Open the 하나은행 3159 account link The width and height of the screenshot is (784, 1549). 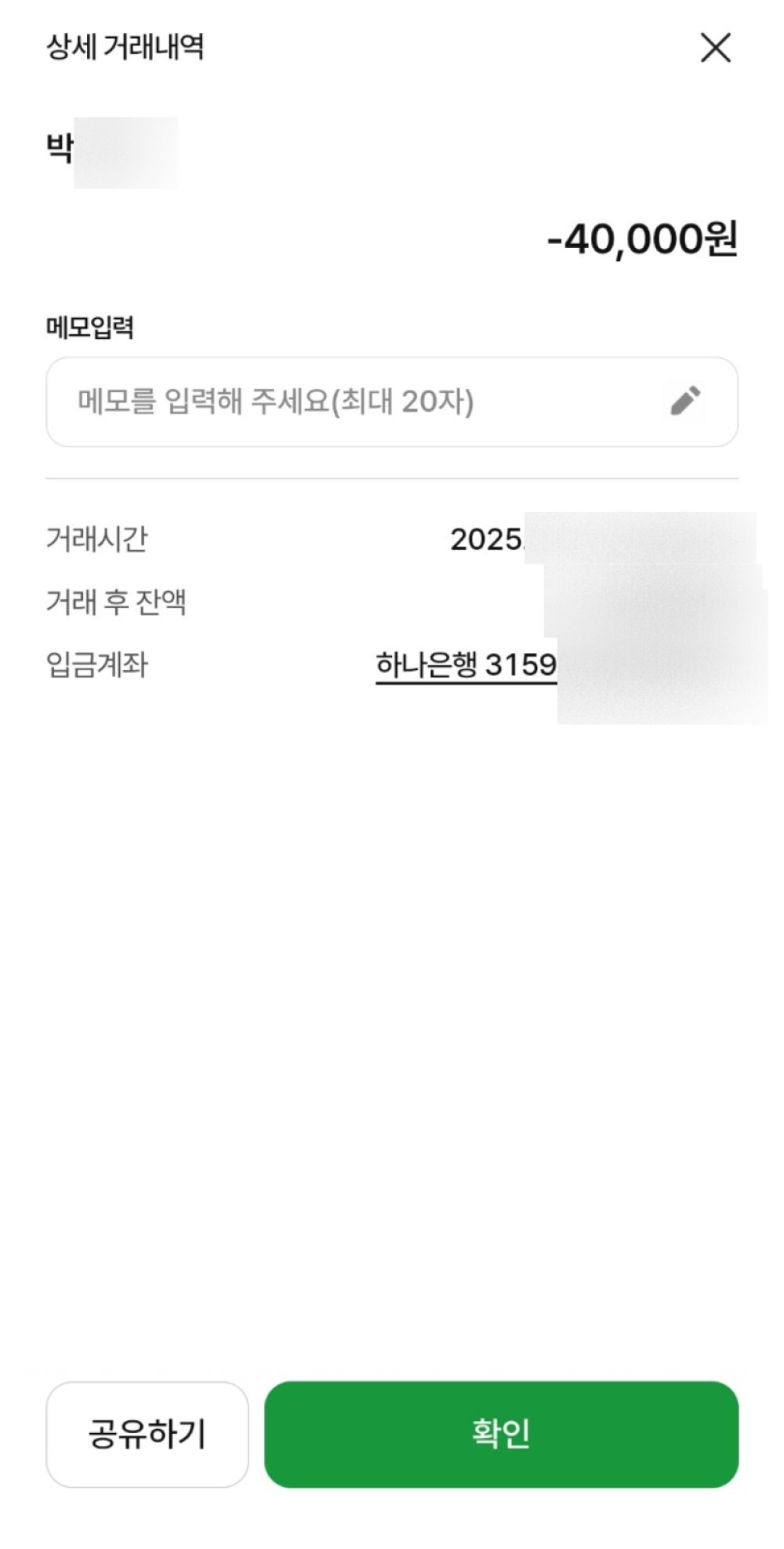pyautogui.click(x=466, y=665)
